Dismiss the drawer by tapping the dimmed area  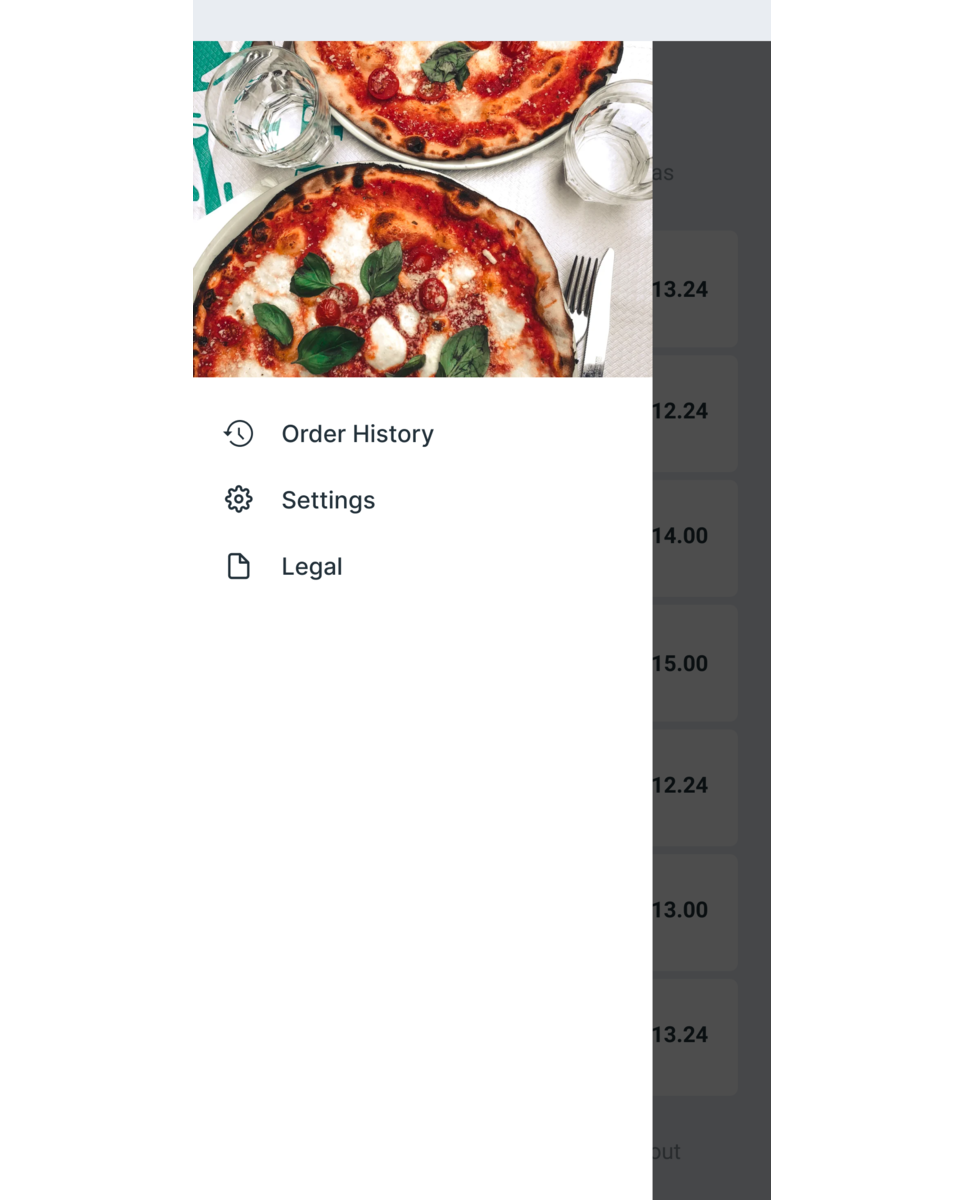click(x=712, y=600)
